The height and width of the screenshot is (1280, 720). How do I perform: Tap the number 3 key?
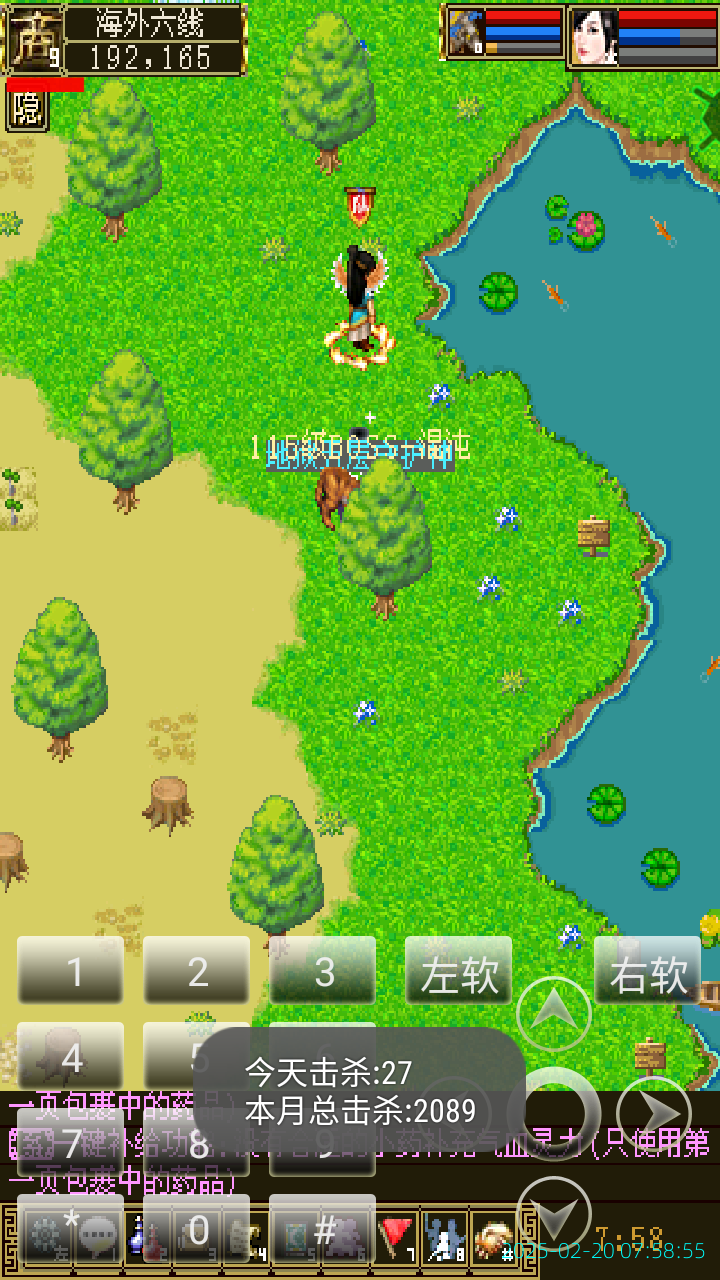coord(322,970)
